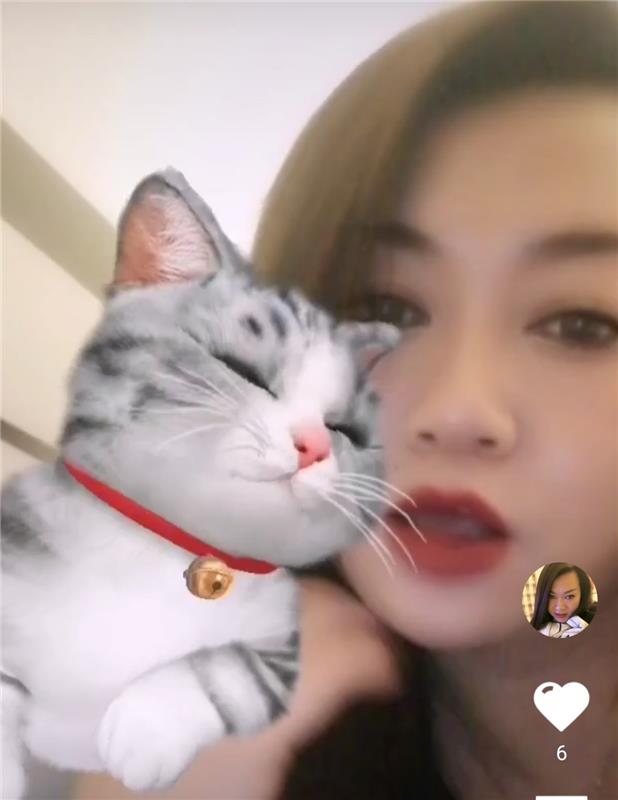Open the creator's profile avatar
This screenshot has width=618, height=800.
click(x=559, y=600)
